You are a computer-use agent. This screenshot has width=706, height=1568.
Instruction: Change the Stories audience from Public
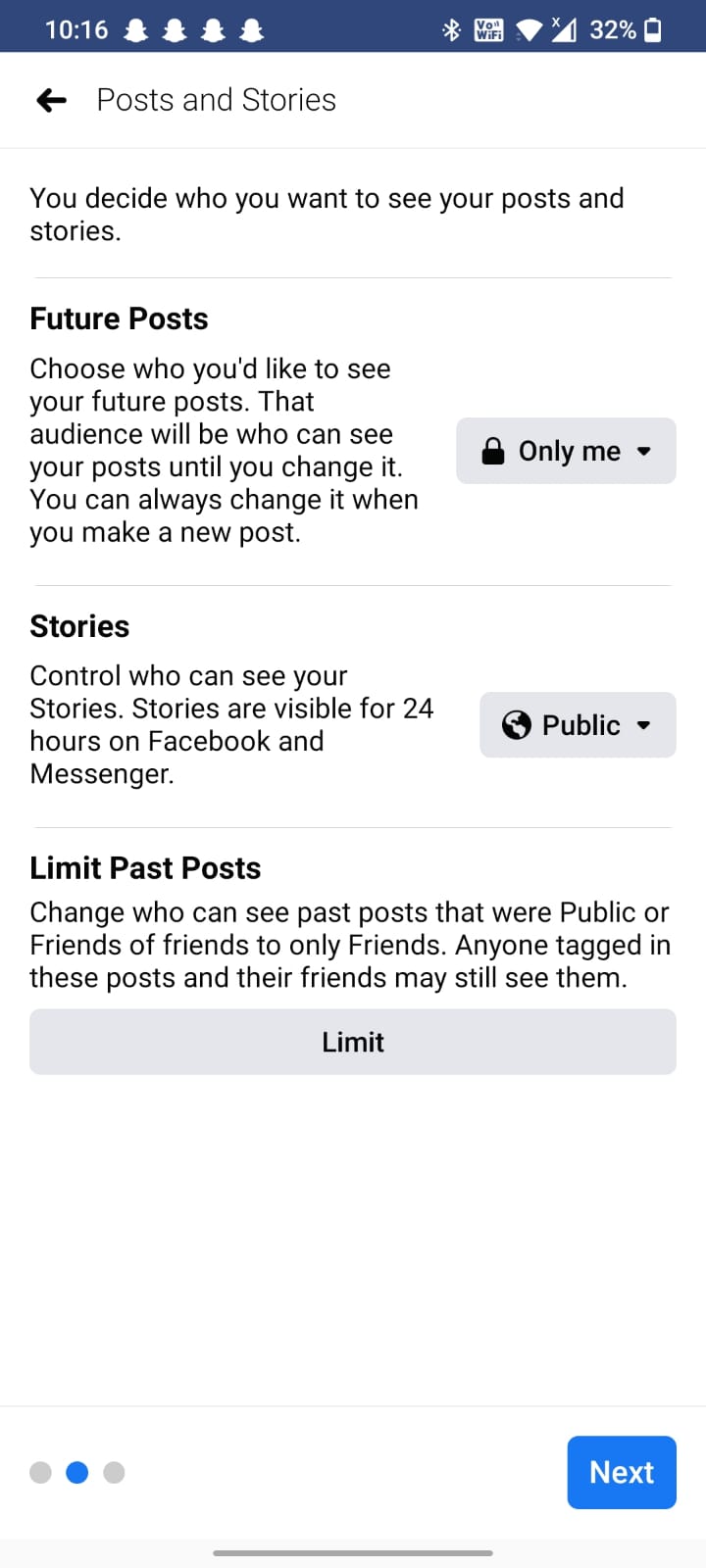coord(578,725)
